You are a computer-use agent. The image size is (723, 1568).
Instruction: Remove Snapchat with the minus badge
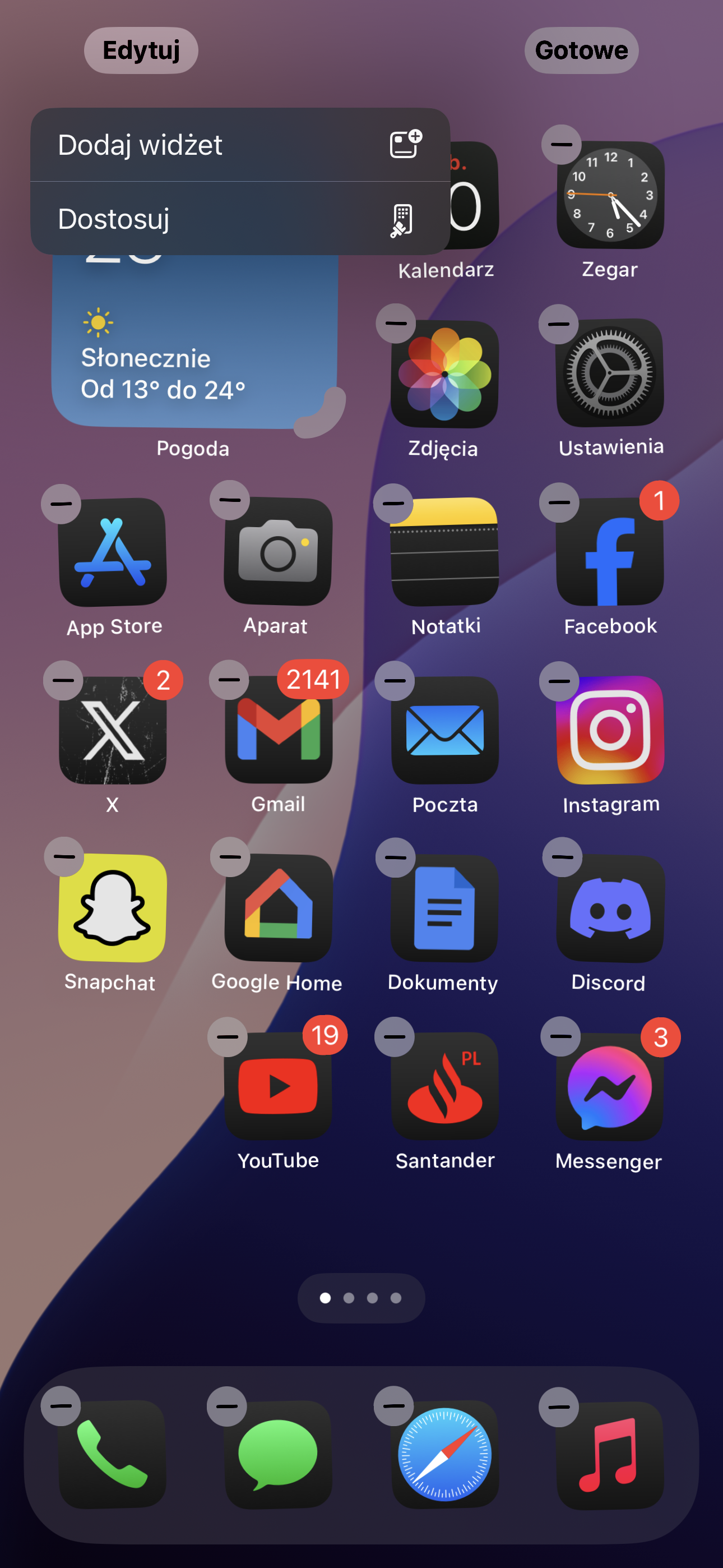[x=64, y=856]
